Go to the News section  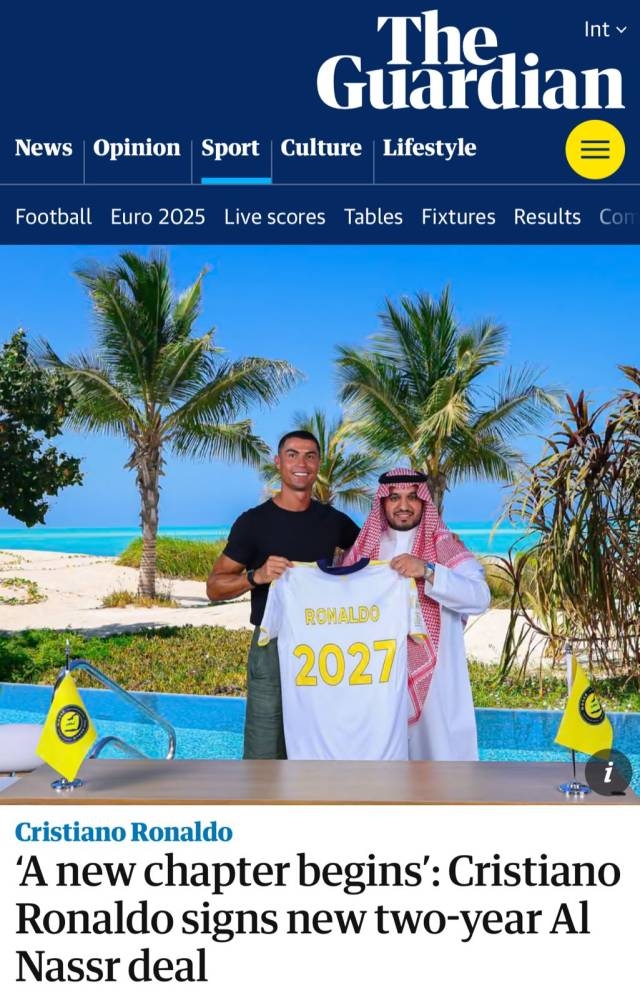point(43,148)
